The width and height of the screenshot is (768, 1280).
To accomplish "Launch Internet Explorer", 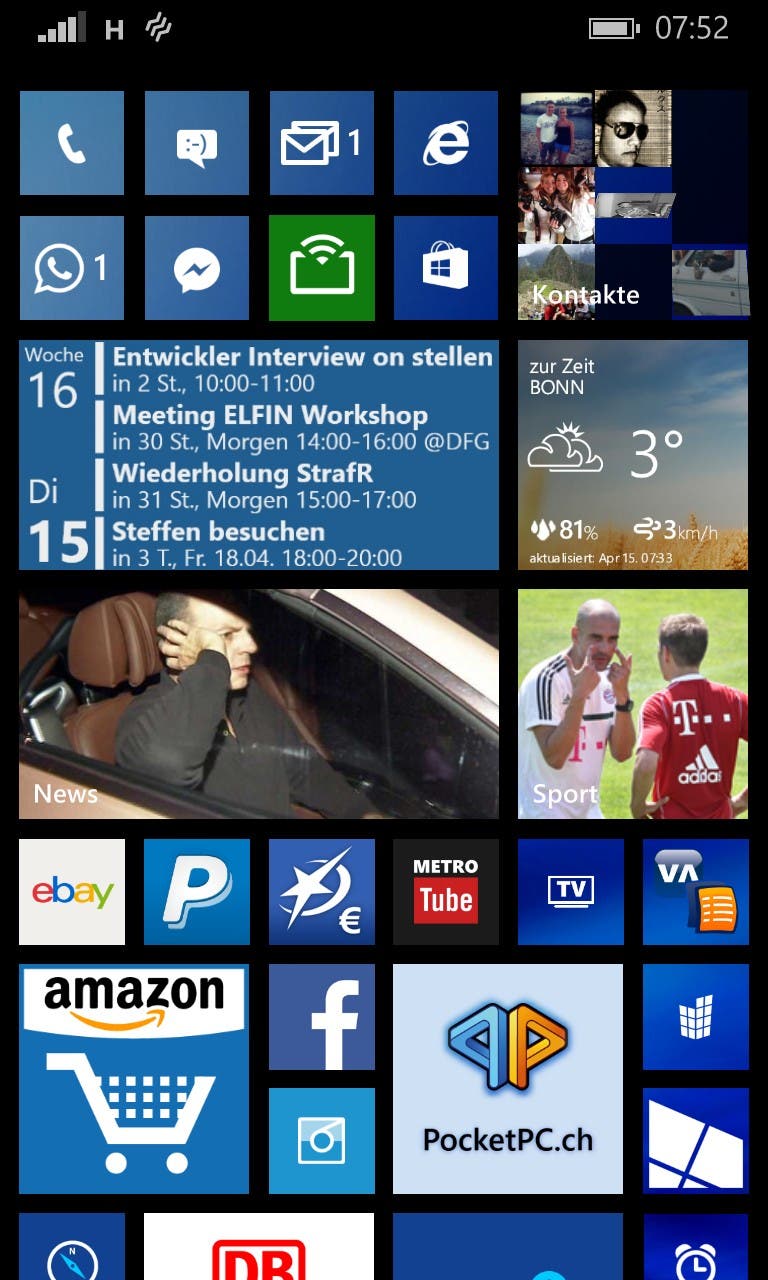I will click(x=446, y=143).
